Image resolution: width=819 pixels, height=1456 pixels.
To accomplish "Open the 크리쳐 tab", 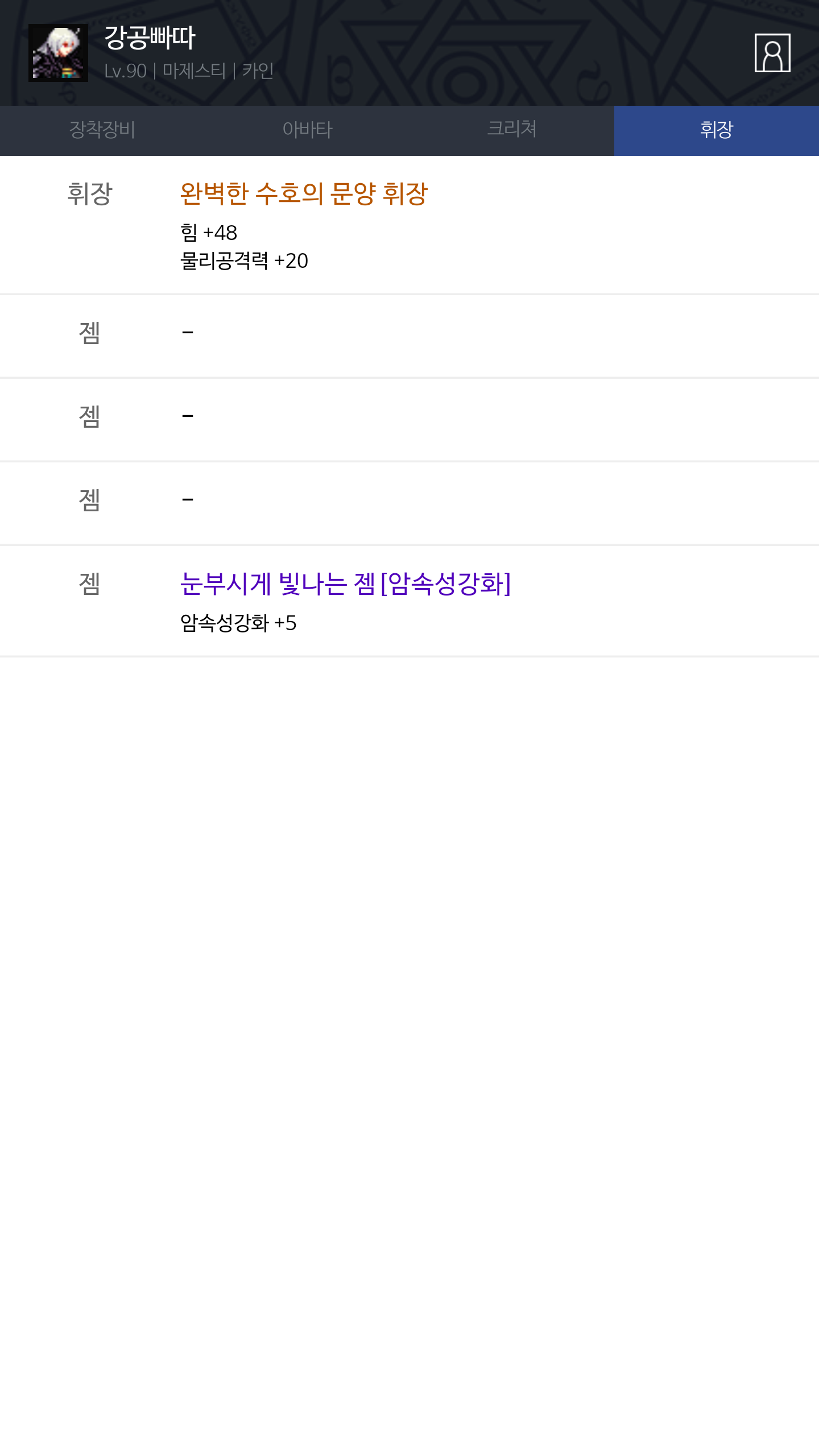I will point(512,130).
